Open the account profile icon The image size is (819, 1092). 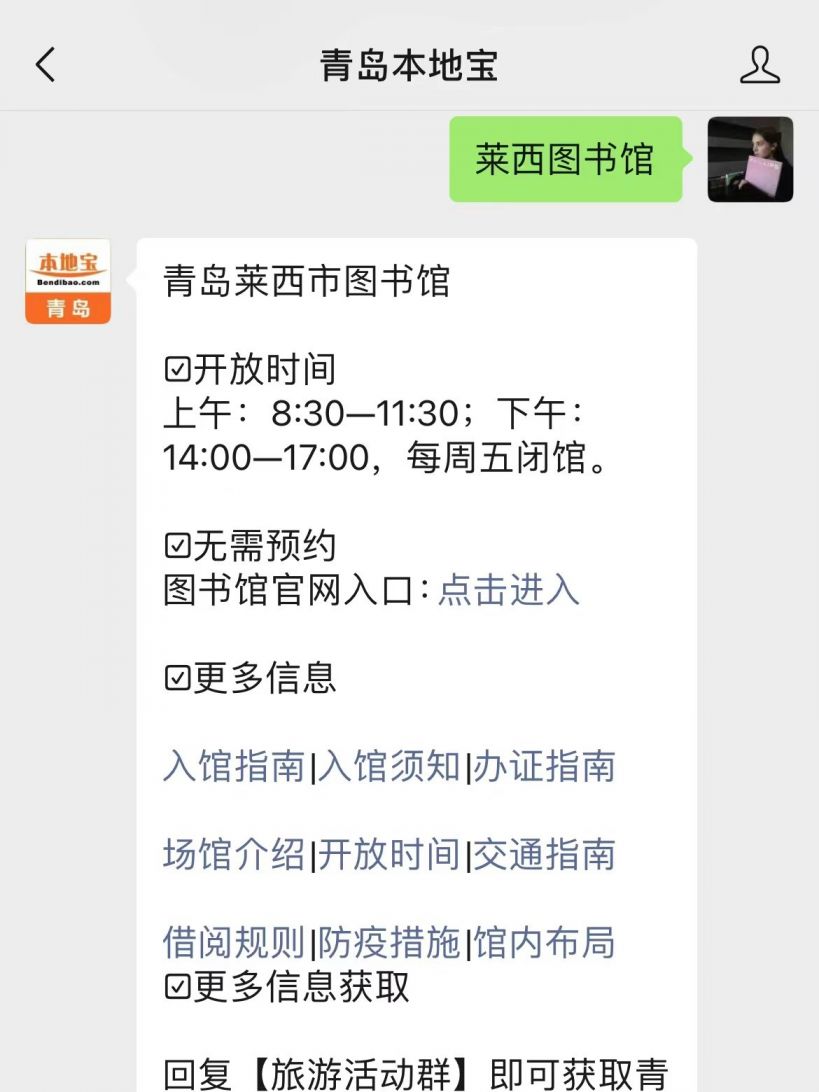click(759, 65)
